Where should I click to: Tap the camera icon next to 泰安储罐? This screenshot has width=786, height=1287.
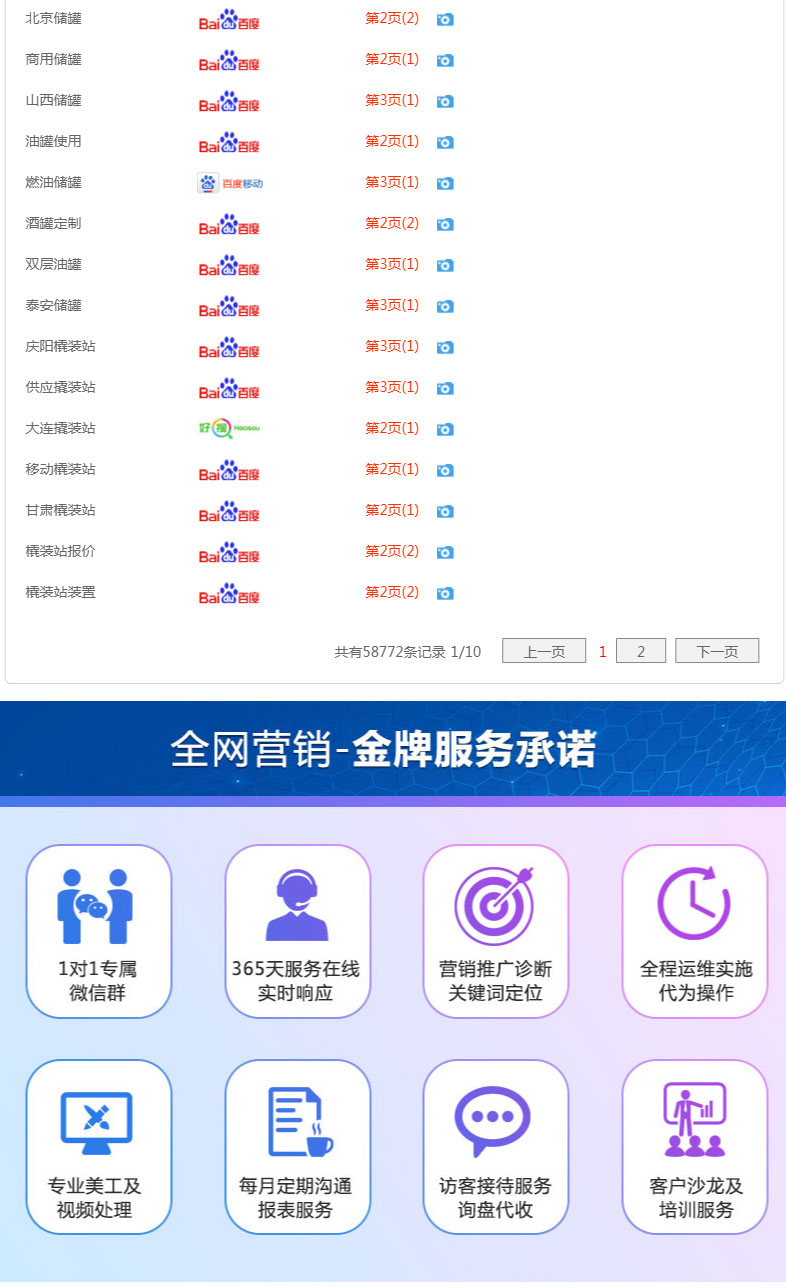(445, 306)
